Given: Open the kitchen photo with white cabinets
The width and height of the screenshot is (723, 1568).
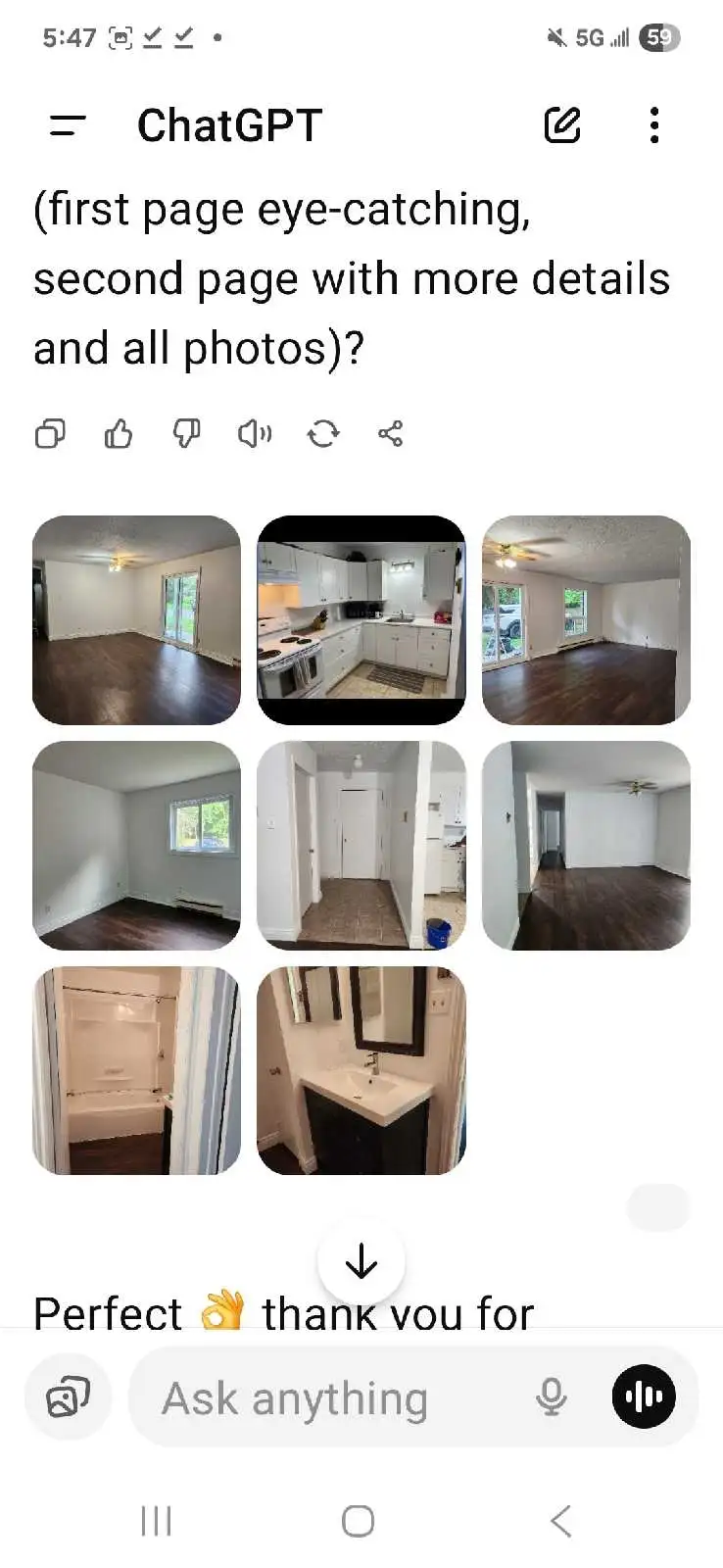Looking at the screenshot, I should pyautogui.click(x=361, y=620).
